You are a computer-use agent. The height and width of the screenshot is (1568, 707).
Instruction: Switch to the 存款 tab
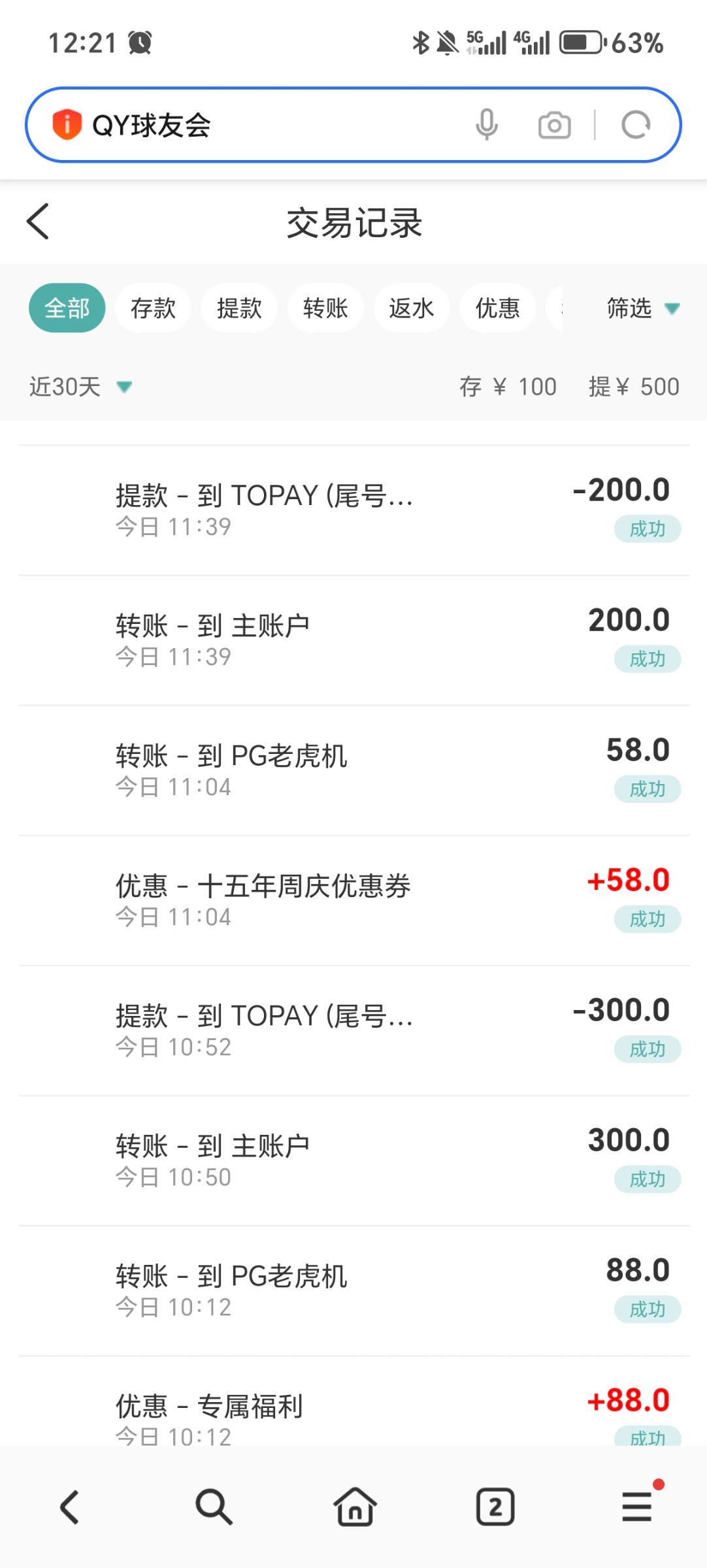pyautogui.click(x=153, y=308)
